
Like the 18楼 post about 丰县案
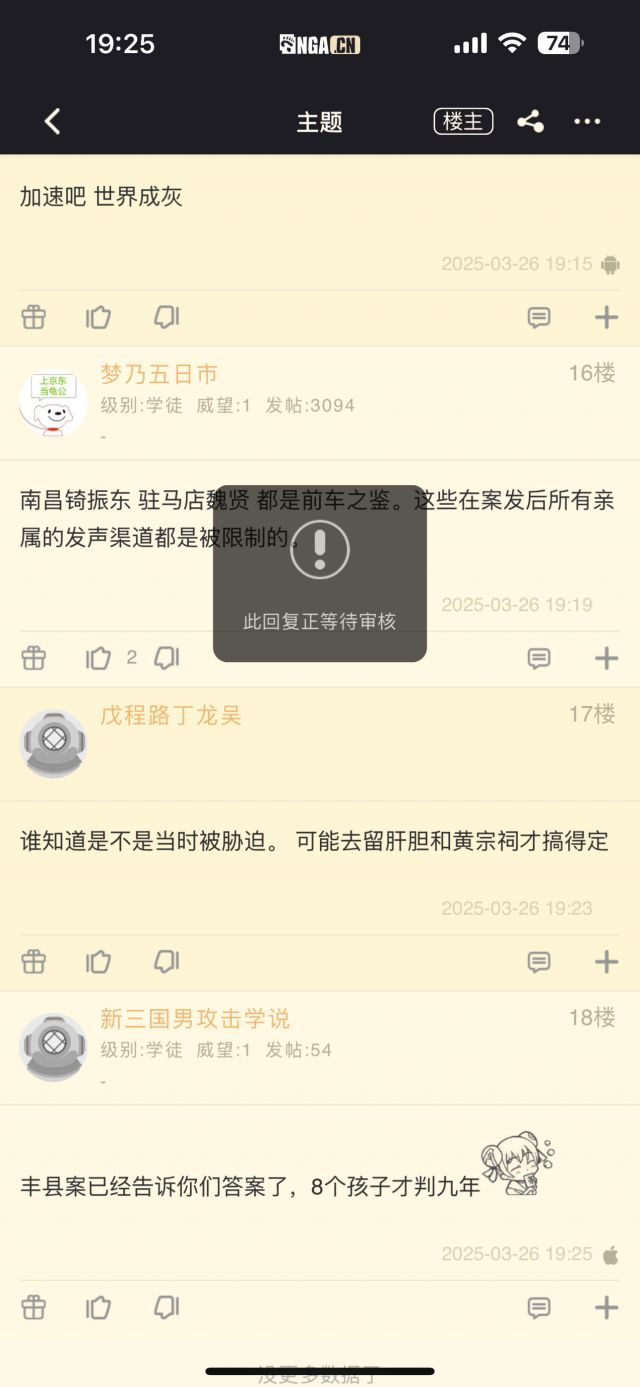pos(98,1308)
